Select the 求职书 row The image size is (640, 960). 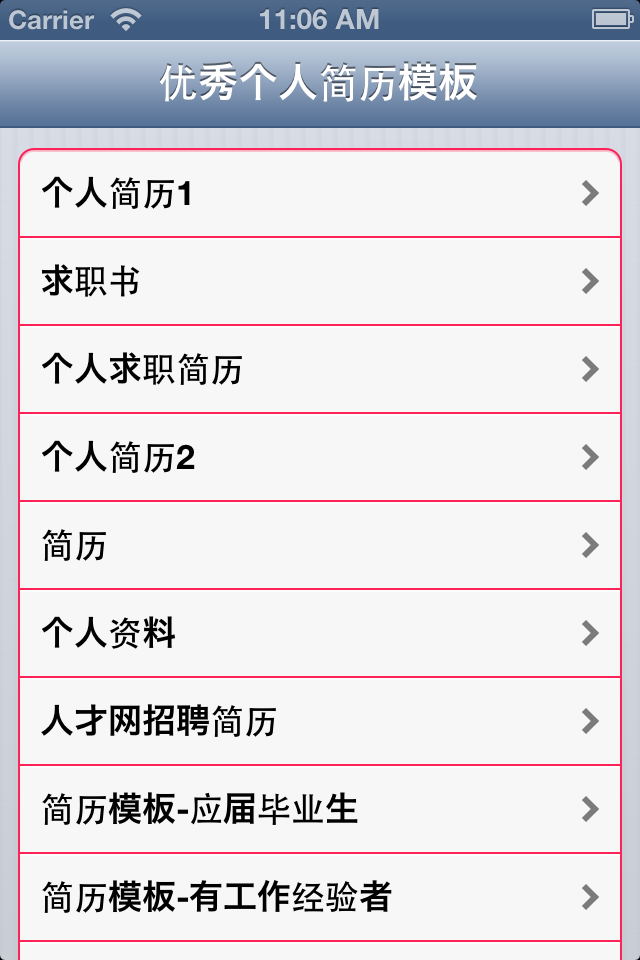pos(320,282)
